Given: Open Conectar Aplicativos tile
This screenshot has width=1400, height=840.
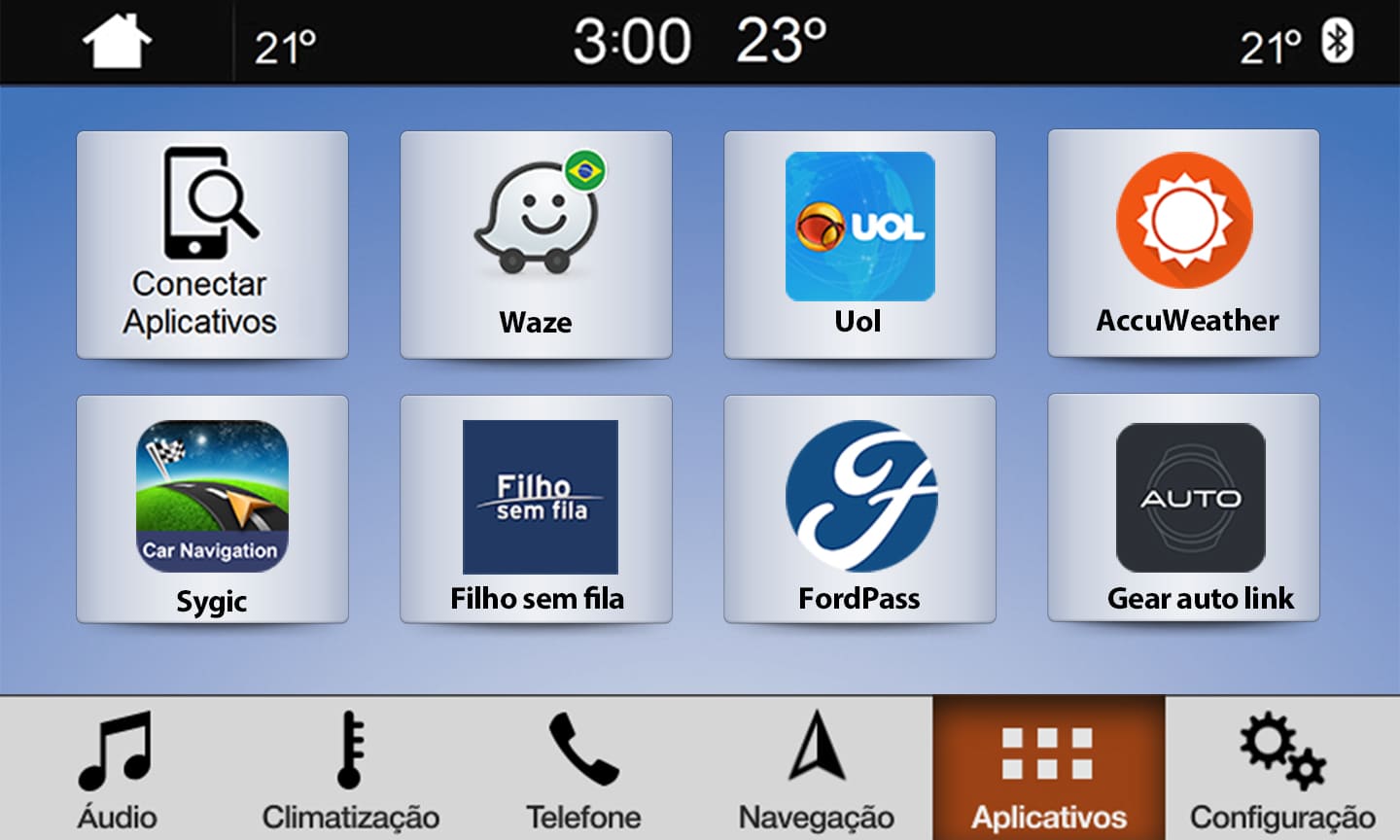Looking at the screenshot, I should [x=212, y=245].
